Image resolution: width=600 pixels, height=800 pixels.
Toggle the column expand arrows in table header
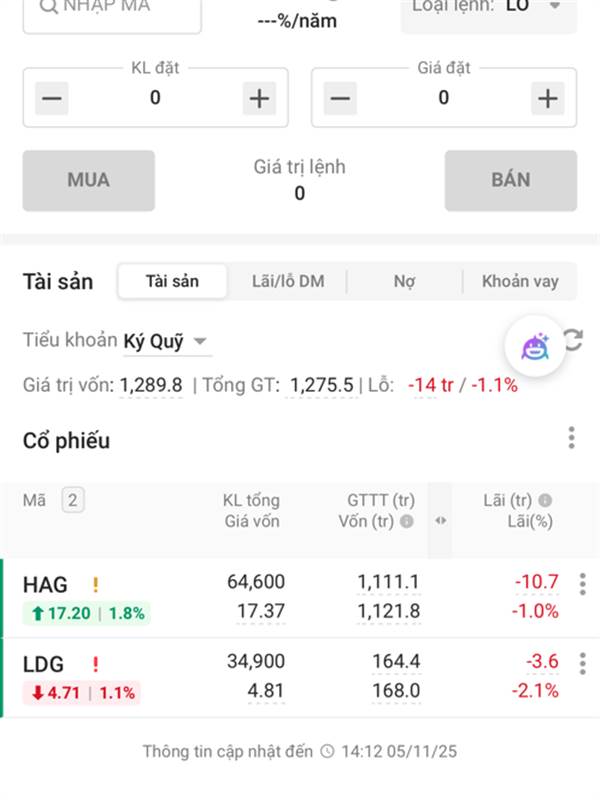click(x=441, y=520)
